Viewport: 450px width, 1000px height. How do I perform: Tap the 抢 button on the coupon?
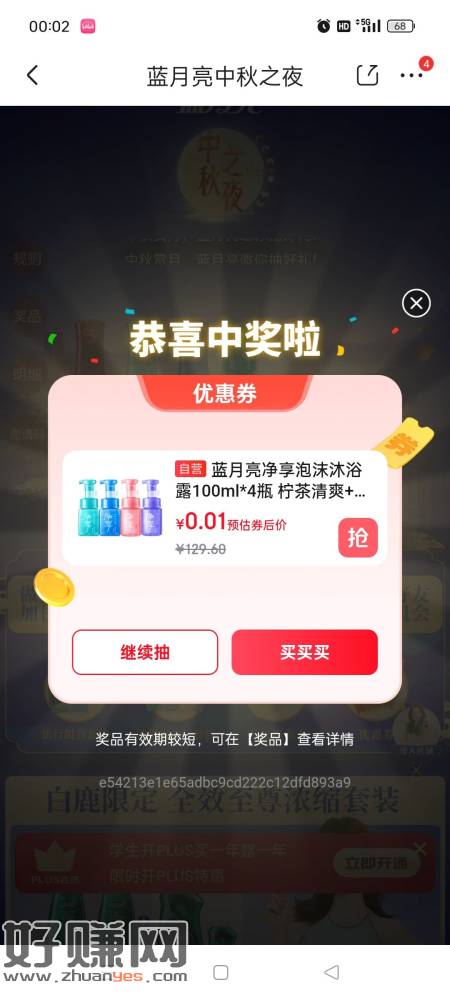358,538
